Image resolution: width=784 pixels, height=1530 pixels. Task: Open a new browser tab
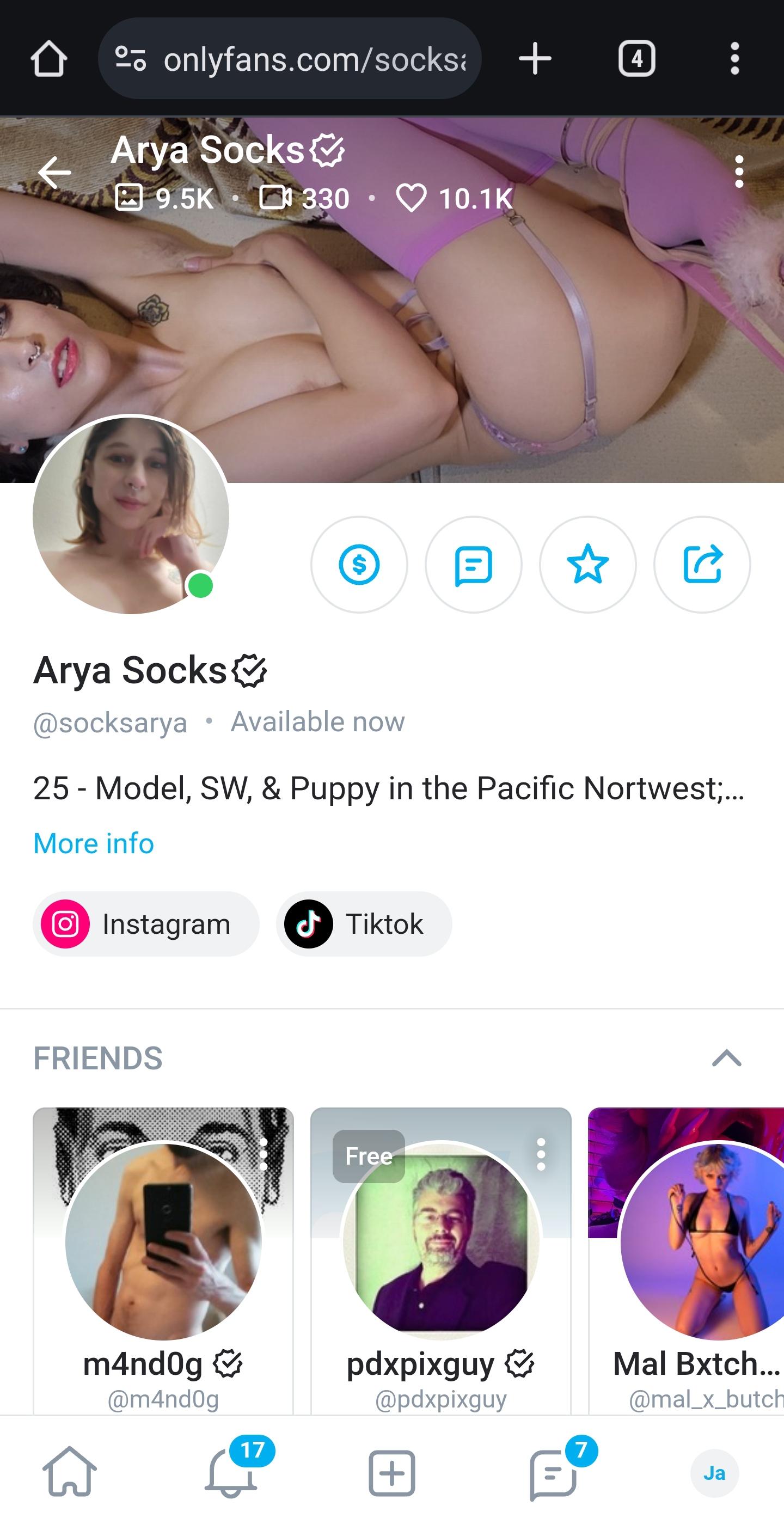coord(535,58)
